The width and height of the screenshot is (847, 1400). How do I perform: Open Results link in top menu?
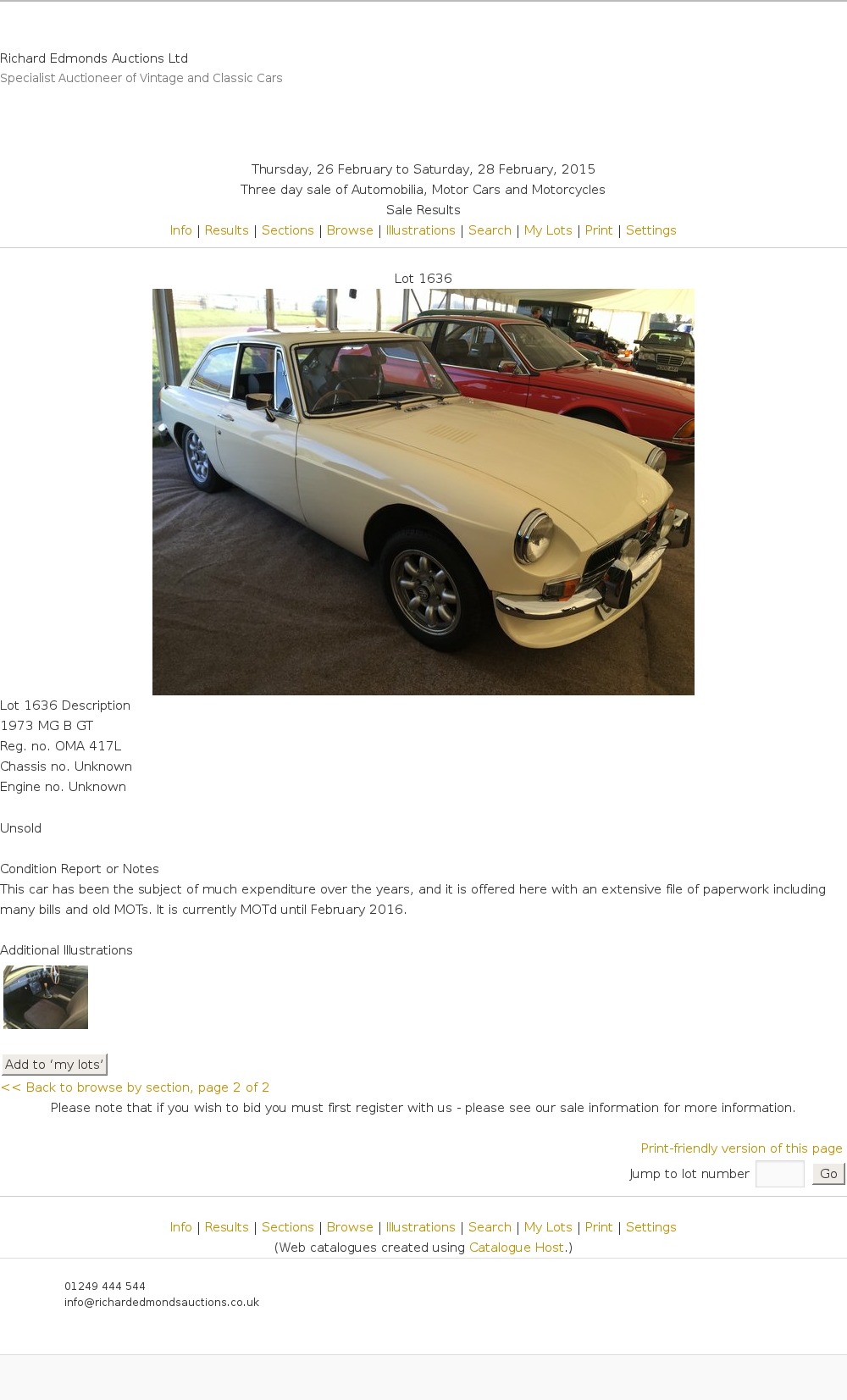point(226,230)
